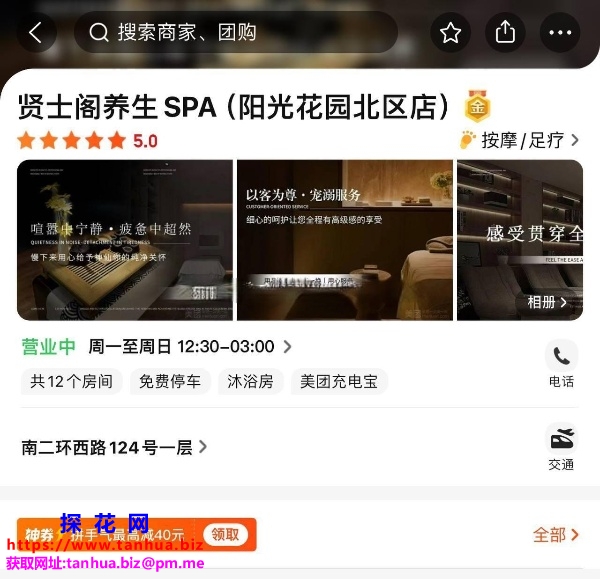The height and width of the screenshot is (579, 600).
Task: Tap the 美团充电宝 chip
Action: coord(339,381)
